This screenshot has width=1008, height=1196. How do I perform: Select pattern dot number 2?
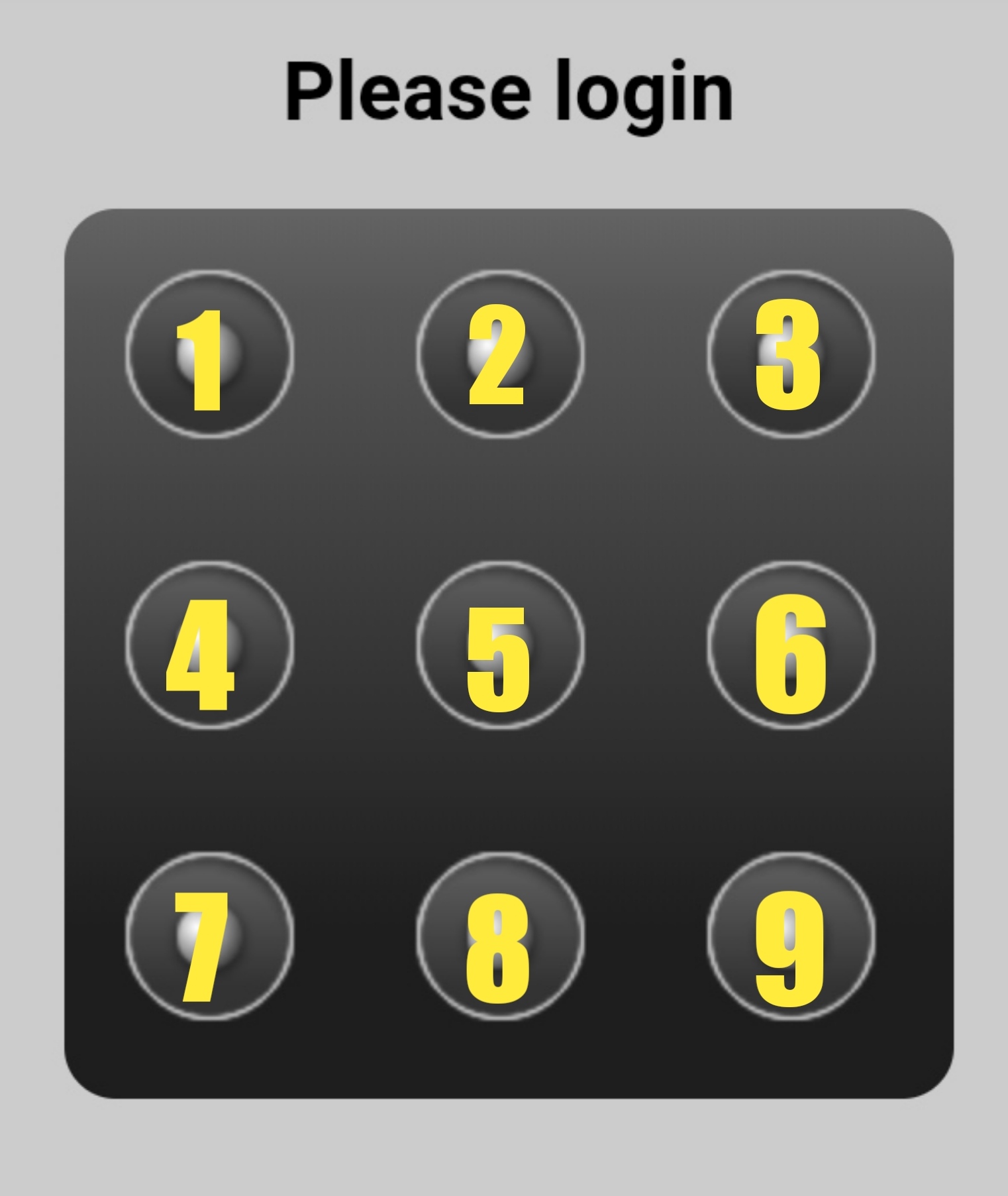coord(500,354)
